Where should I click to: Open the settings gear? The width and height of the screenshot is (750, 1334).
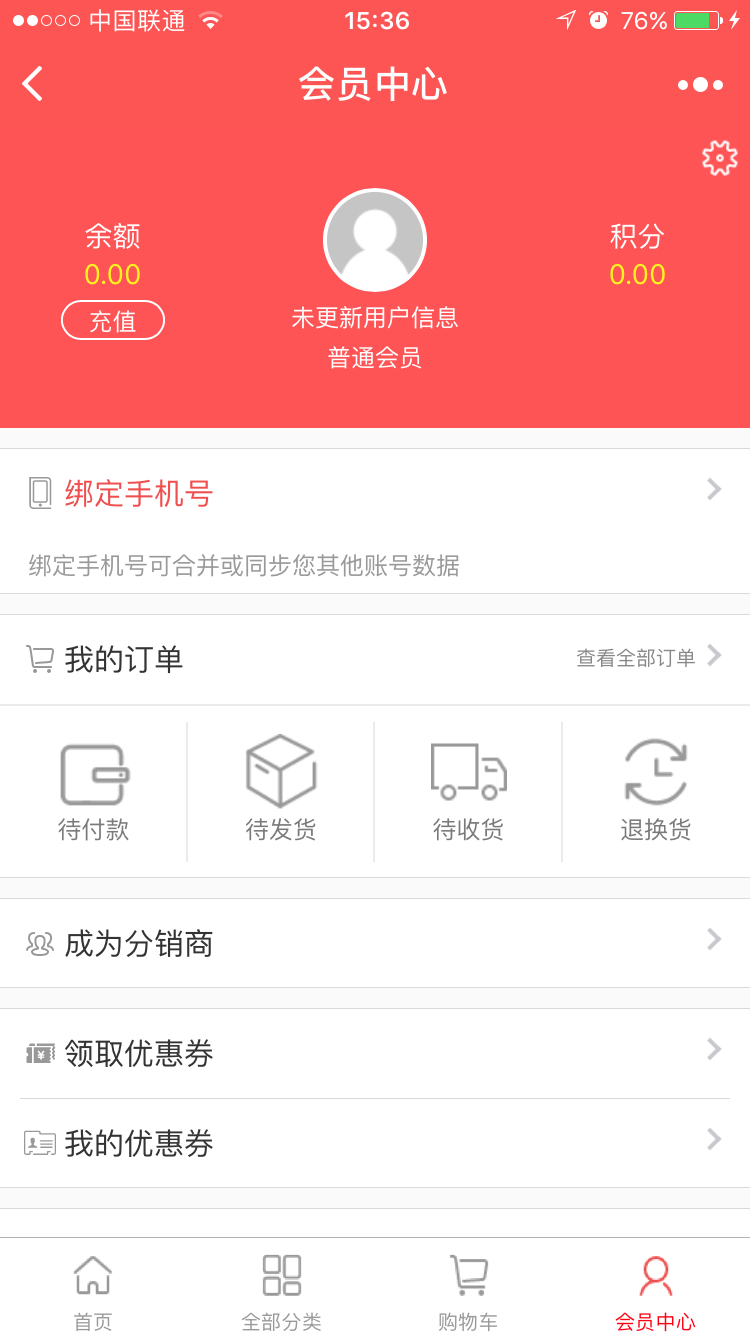pyautogui.click(x=719, y=158)
